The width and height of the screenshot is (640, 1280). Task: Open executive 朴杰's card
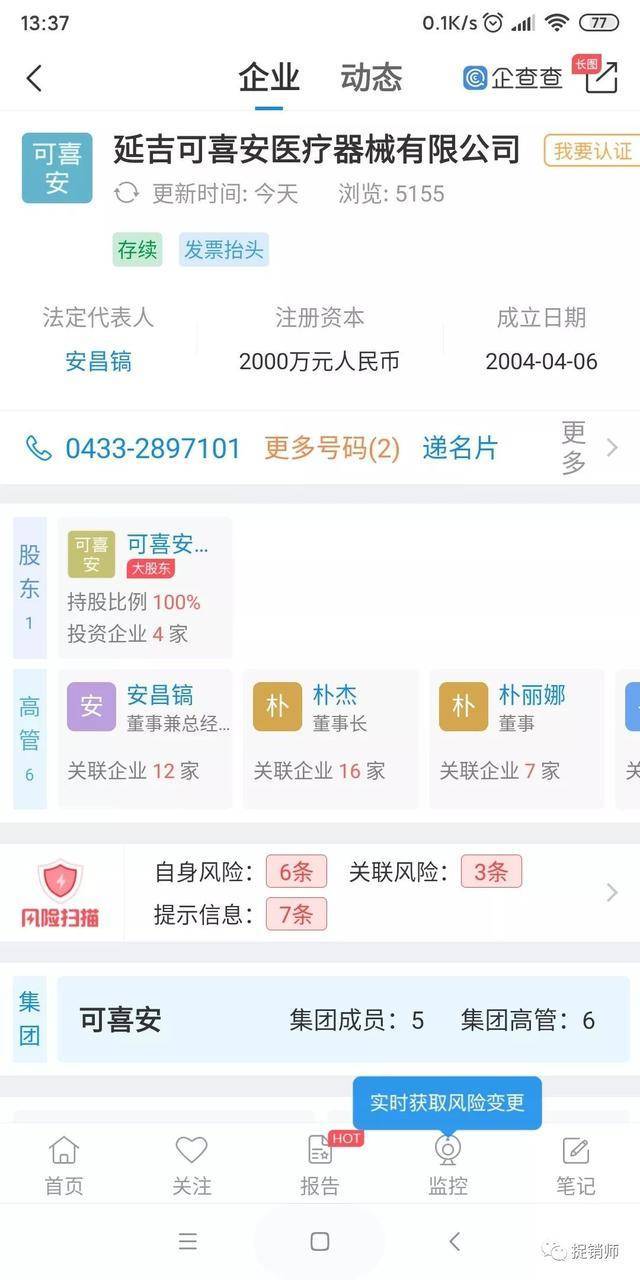click(330, 738)
